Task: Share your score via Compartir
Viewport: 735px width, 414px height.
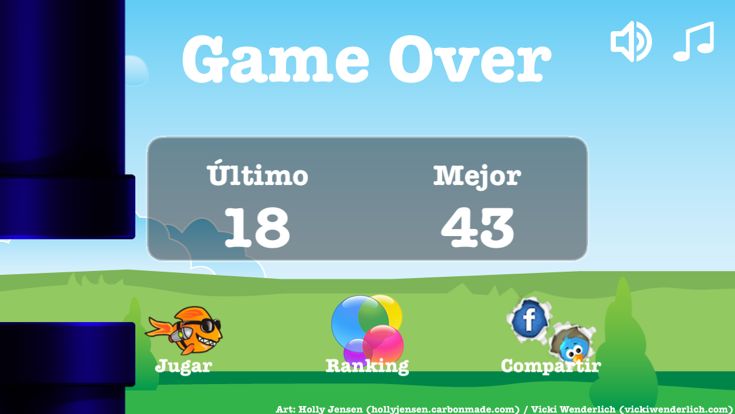Action: pyautogui.click(x=550, y=338)
